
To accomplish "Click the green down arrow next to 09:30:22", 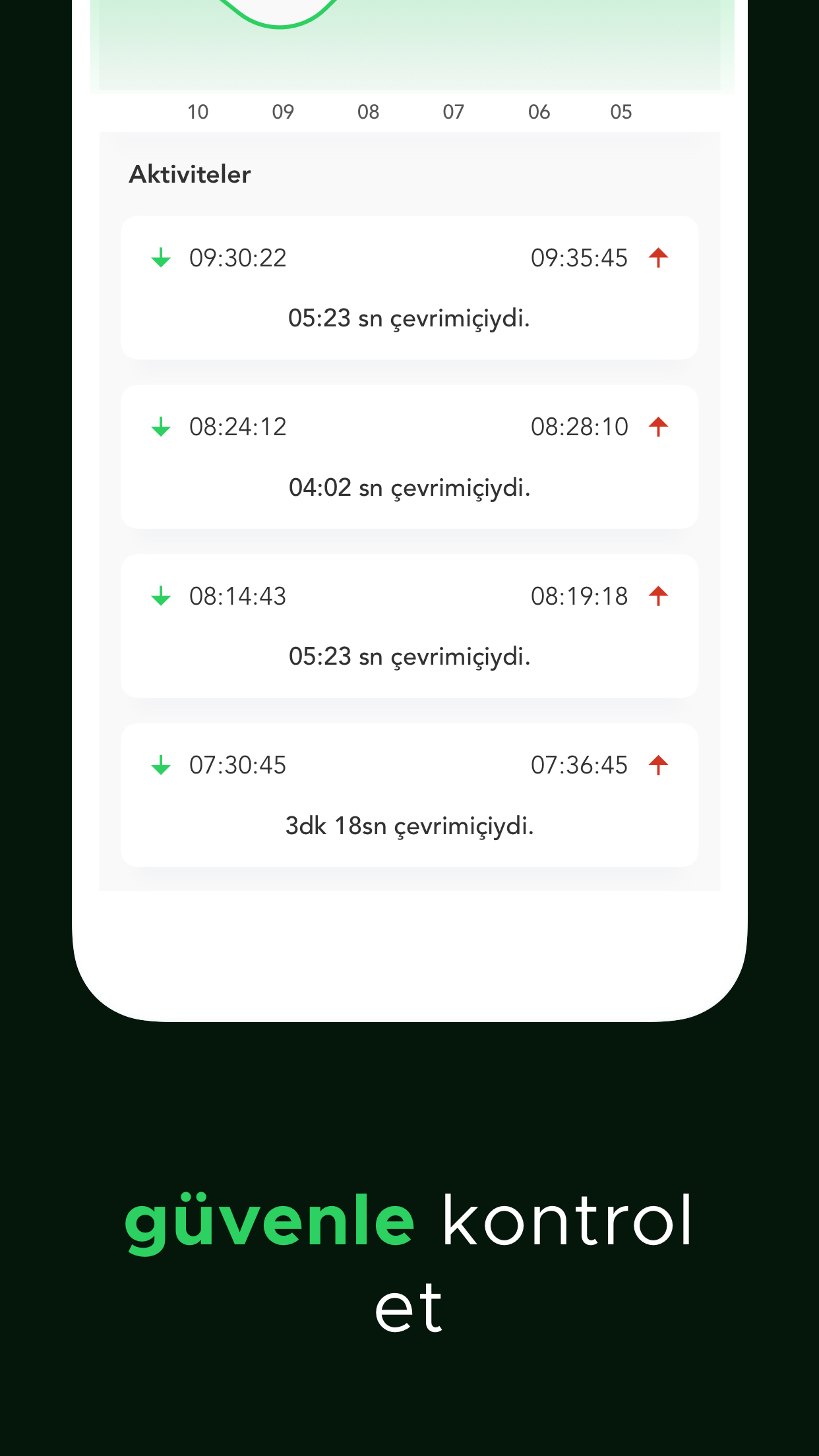I will point(160,258).
